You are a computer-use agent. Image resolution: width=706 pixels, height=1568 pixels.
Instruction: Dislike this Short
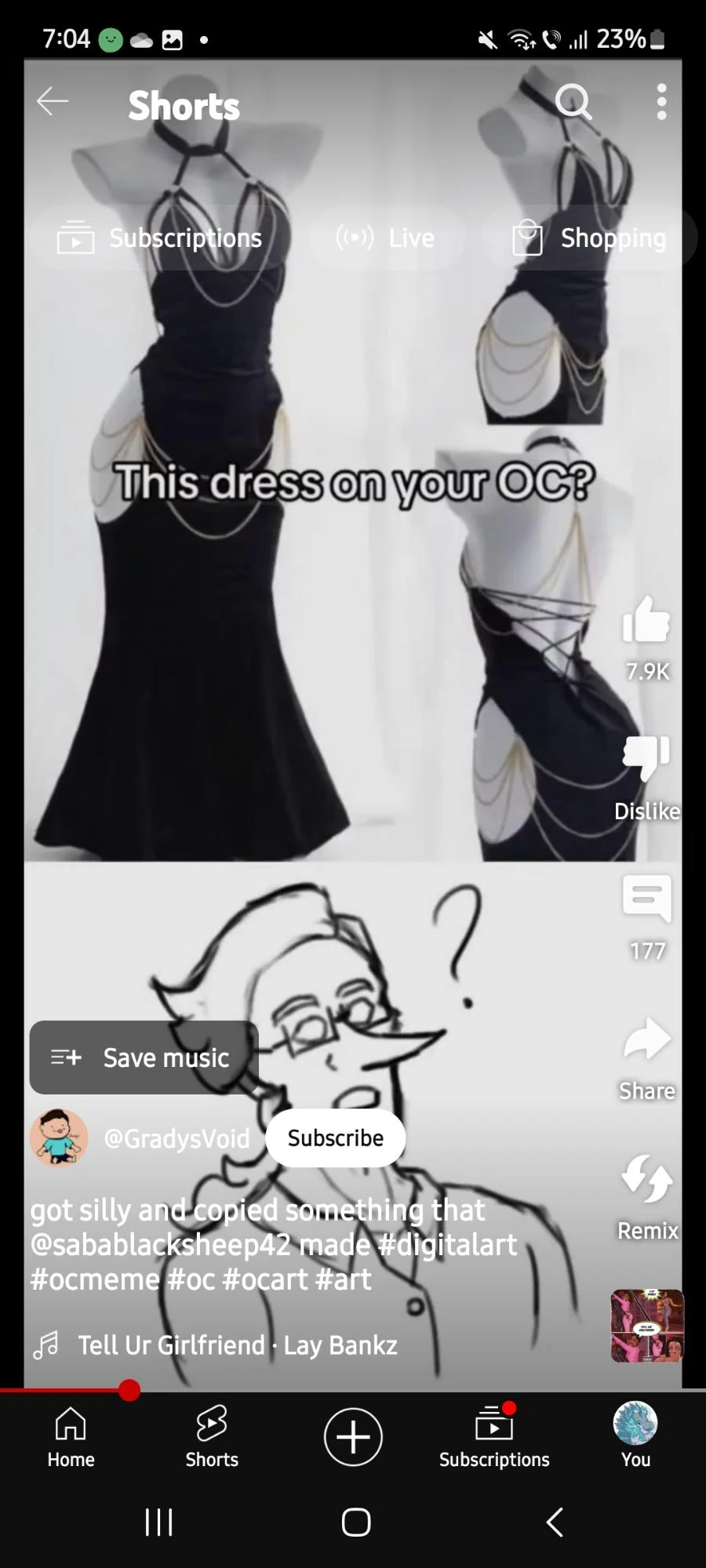[x=646, y=759]
